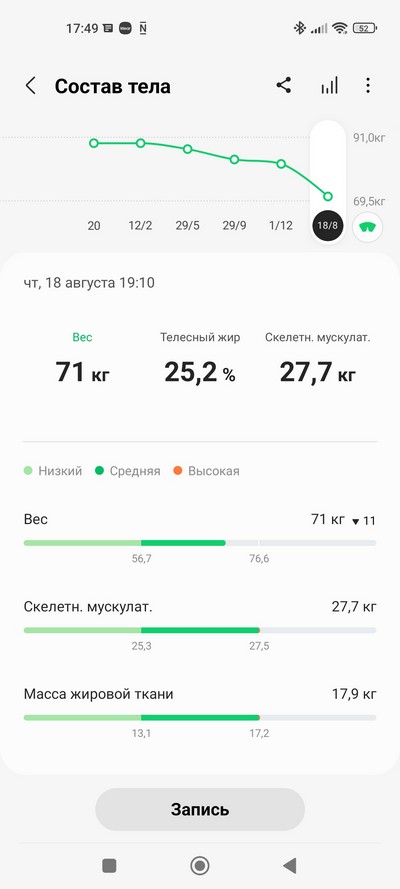Select the 12/2 data point on chart

tap(141, 143)
